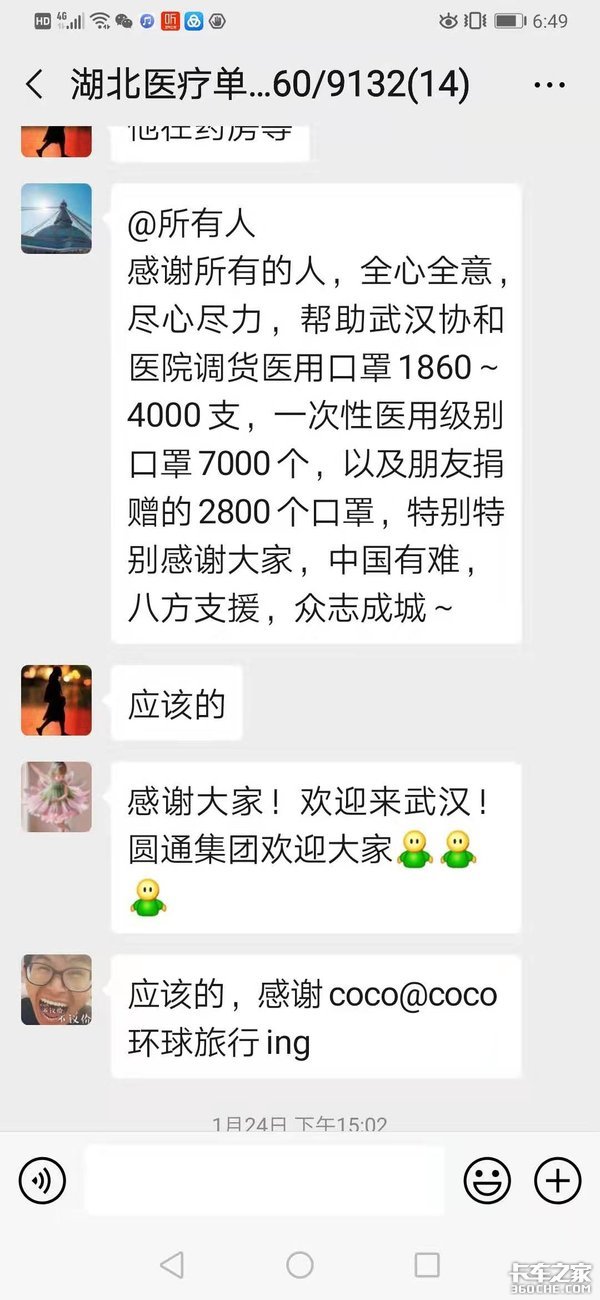View profile of the sender mentioning 圆通集团

tap(56, 798)
